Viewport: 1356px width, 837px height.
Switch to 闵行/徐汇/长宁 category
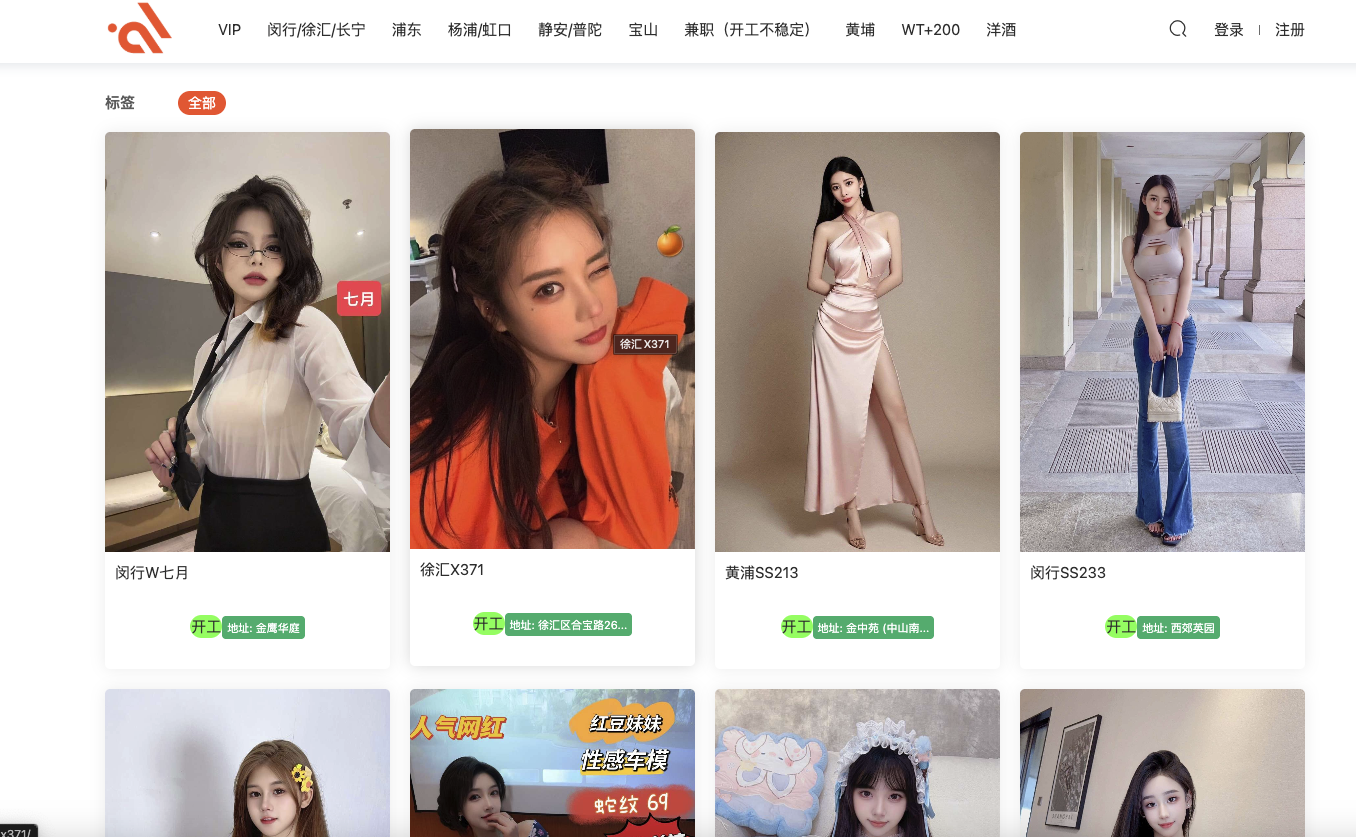(x=316, y=30)
